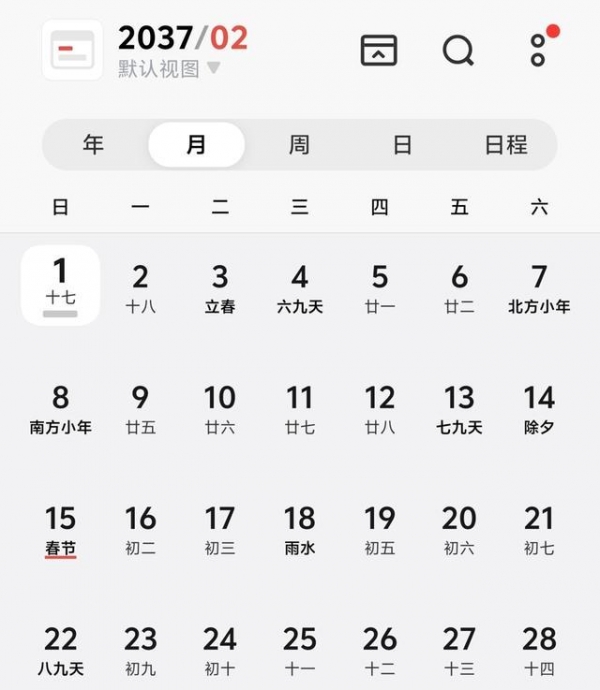Expand the 默认视图 view dropdown
The height and width of the screenshot is (690, 600).
point(170,69)
